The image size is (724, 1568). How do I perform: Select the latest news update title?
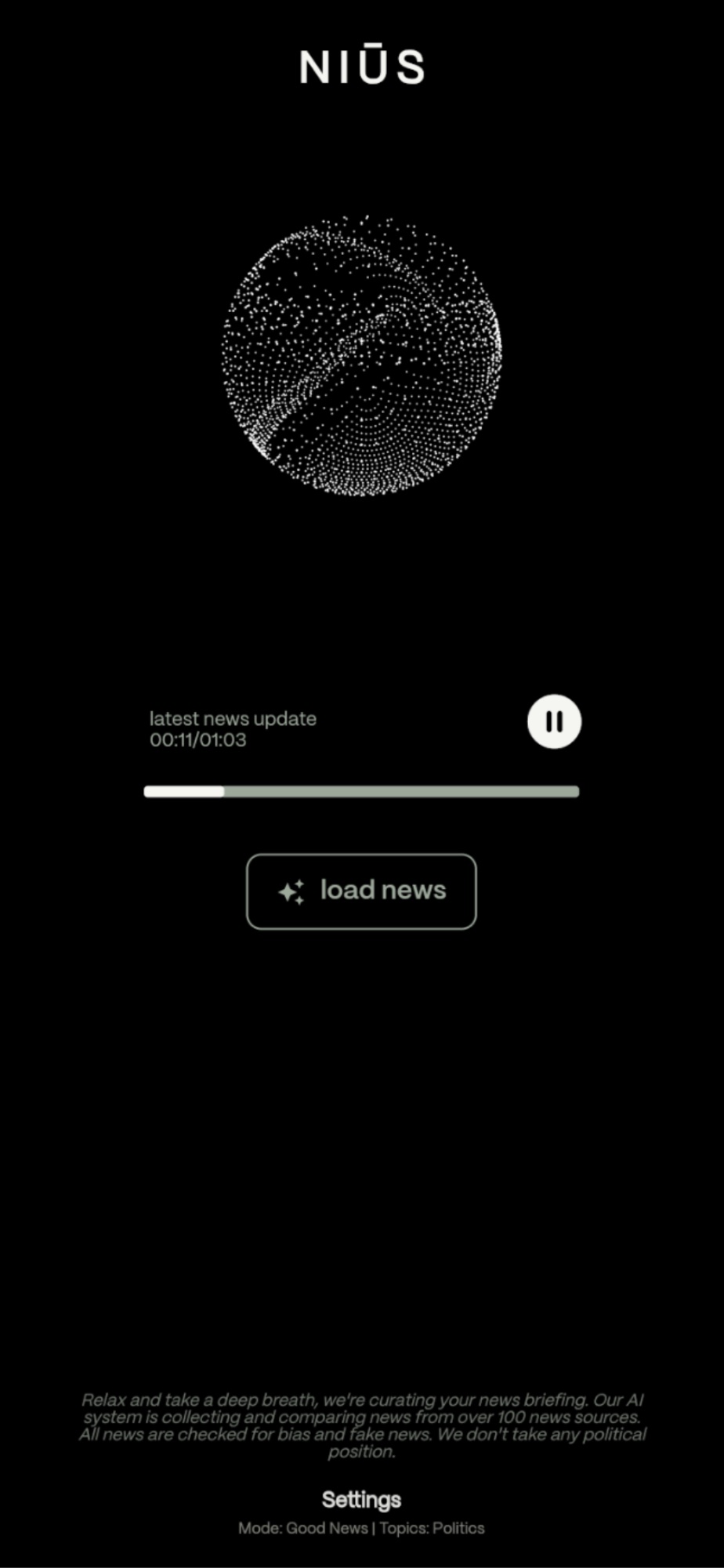[232, 718]
